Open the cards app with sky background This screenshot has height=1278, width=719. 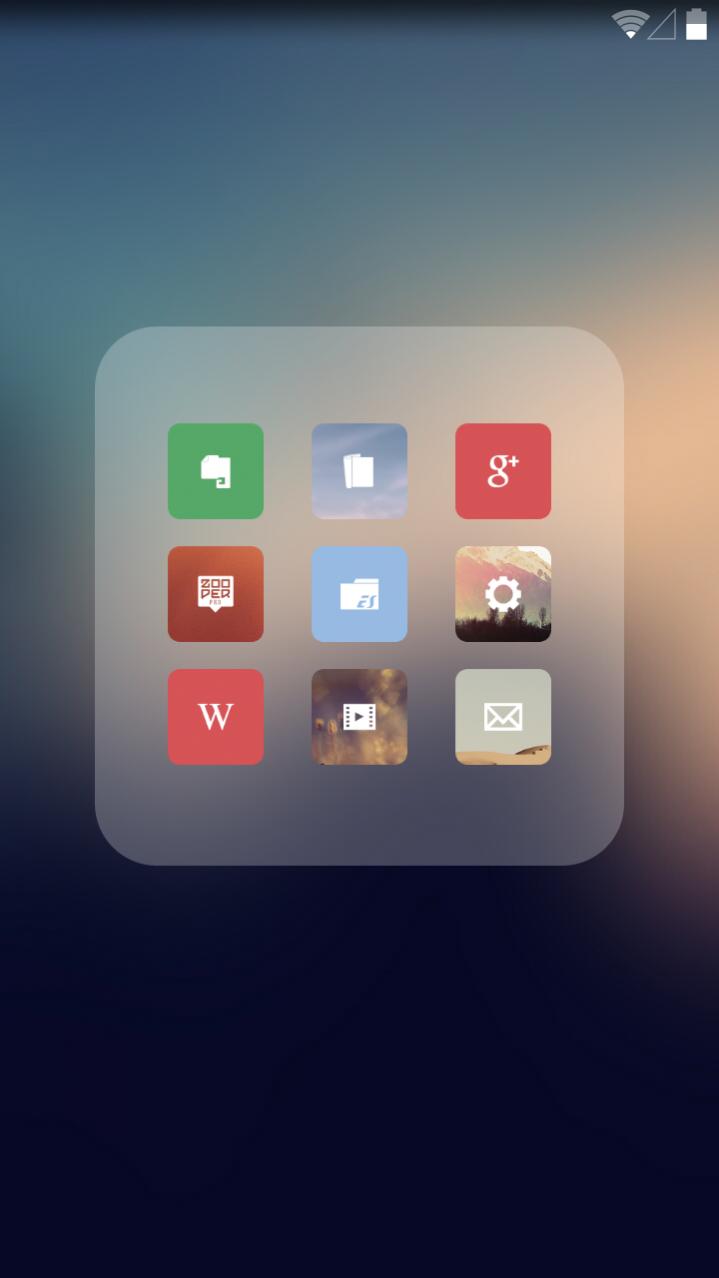359,471
